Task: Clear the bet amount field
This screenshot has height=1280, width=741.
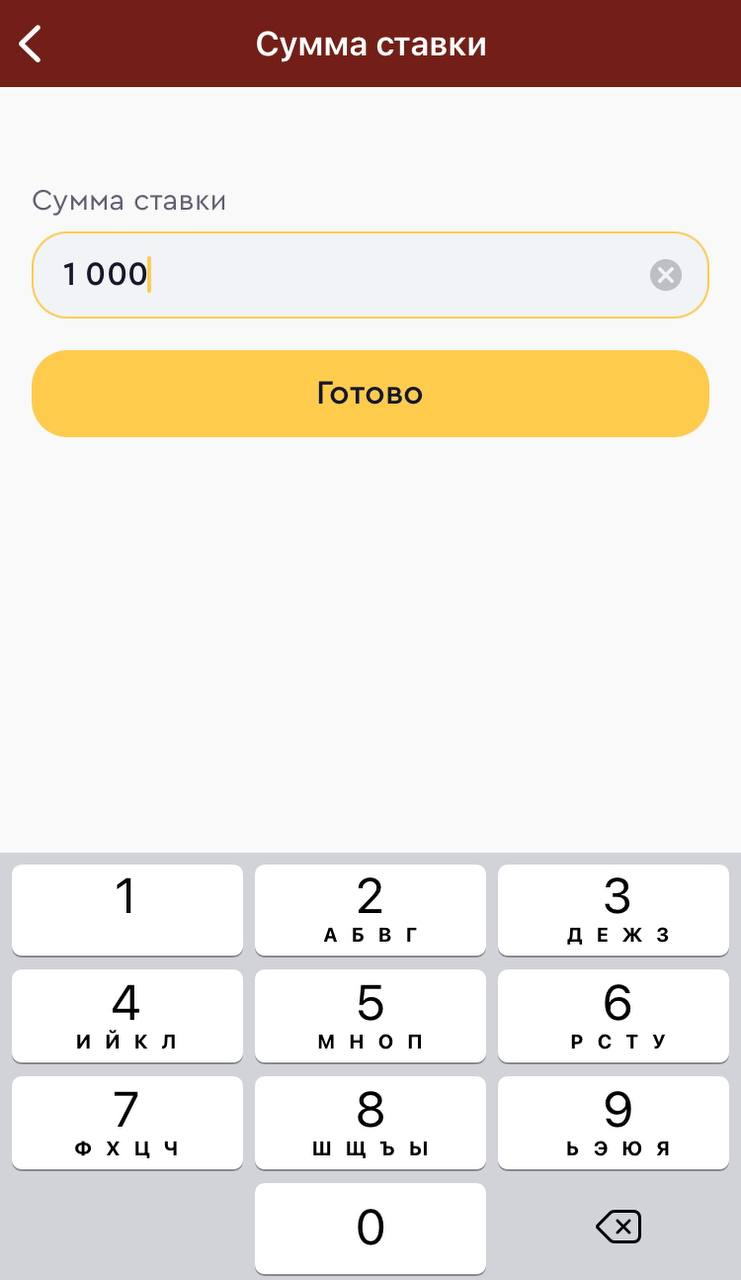Action: [x=665, y=275]
